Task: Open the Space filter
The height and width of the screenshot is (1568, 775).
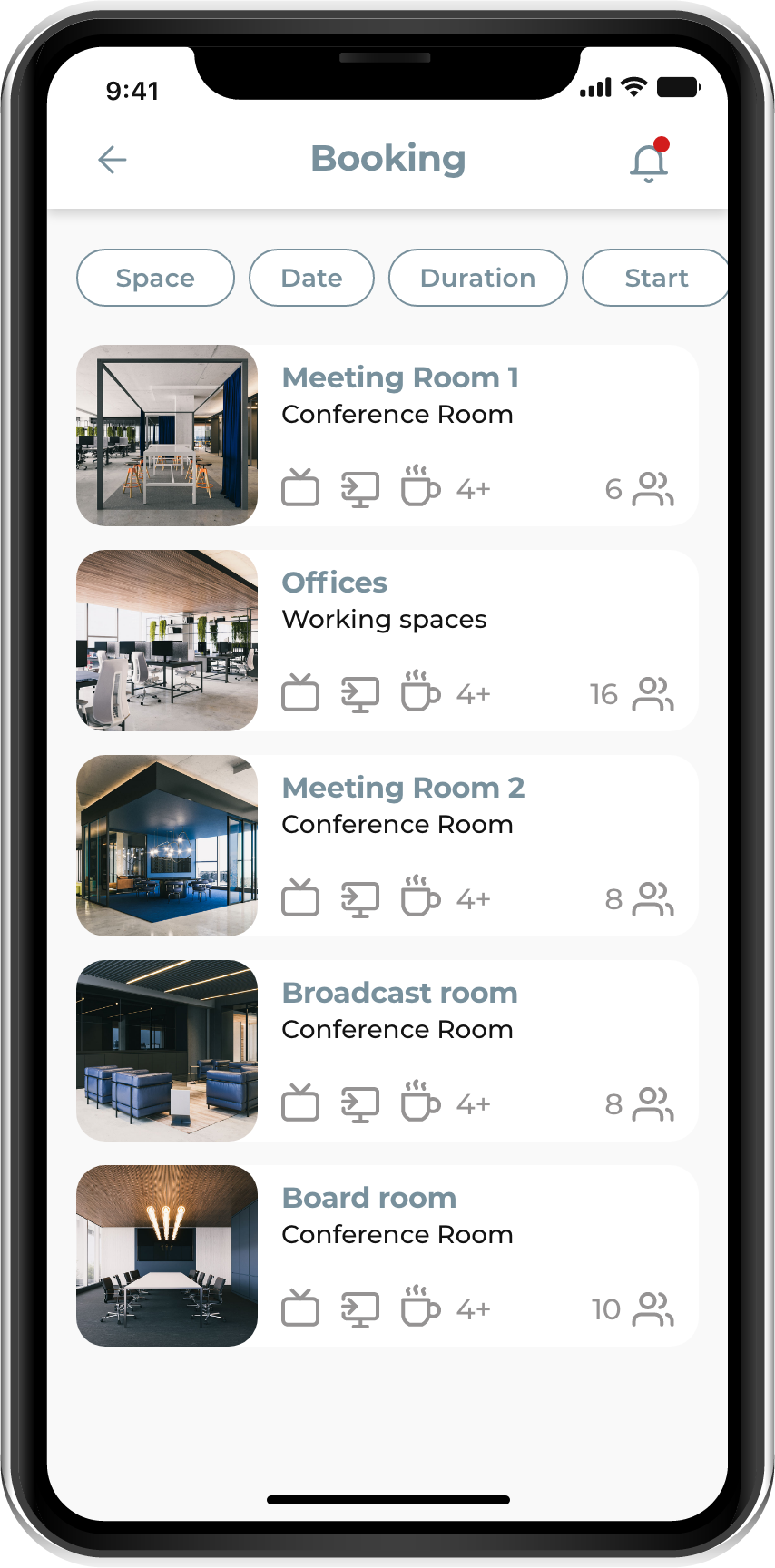Action: click(x=154, y=278)
